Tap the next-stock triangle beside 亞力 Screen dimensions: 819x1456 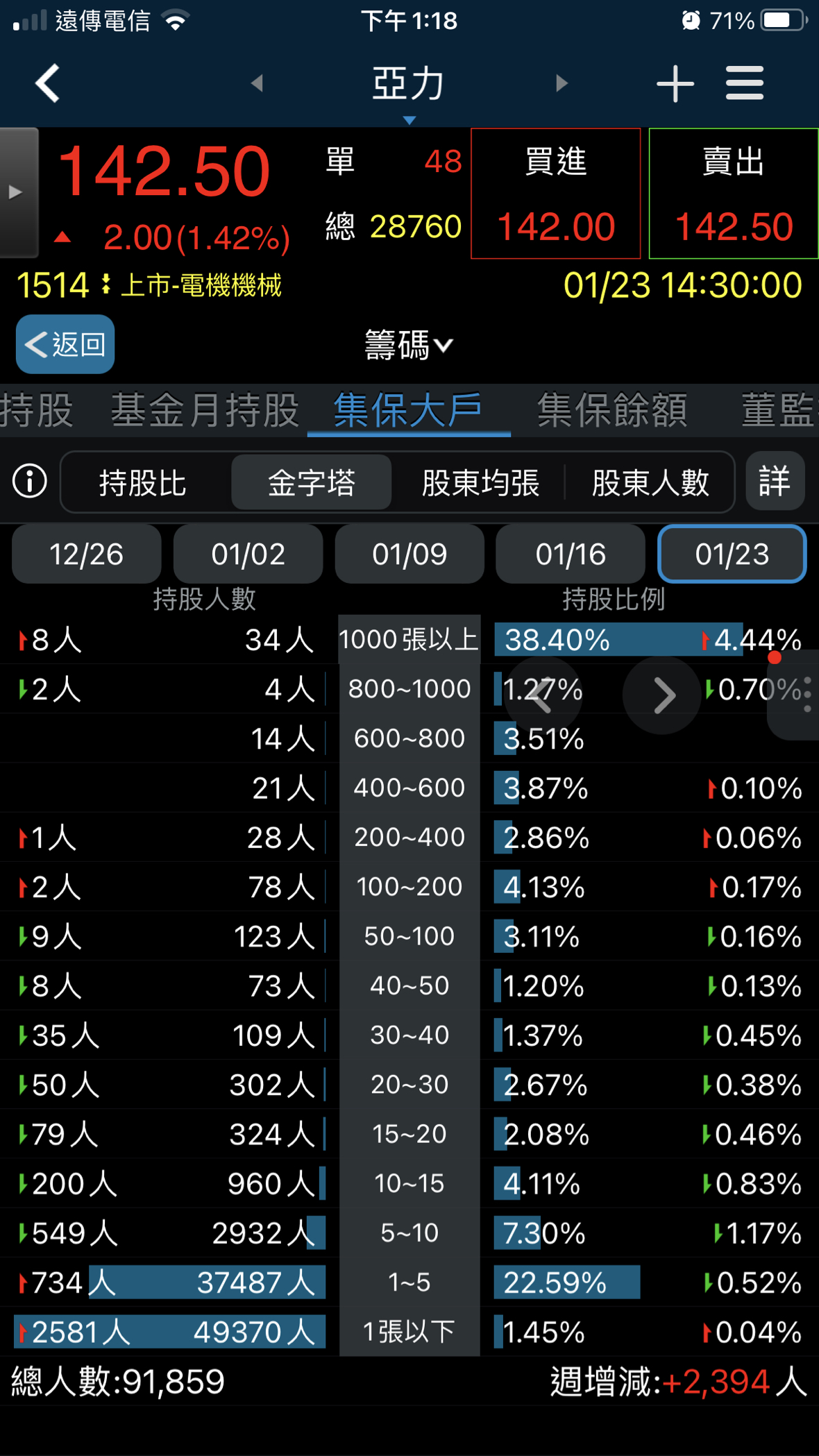coord(561,82)
